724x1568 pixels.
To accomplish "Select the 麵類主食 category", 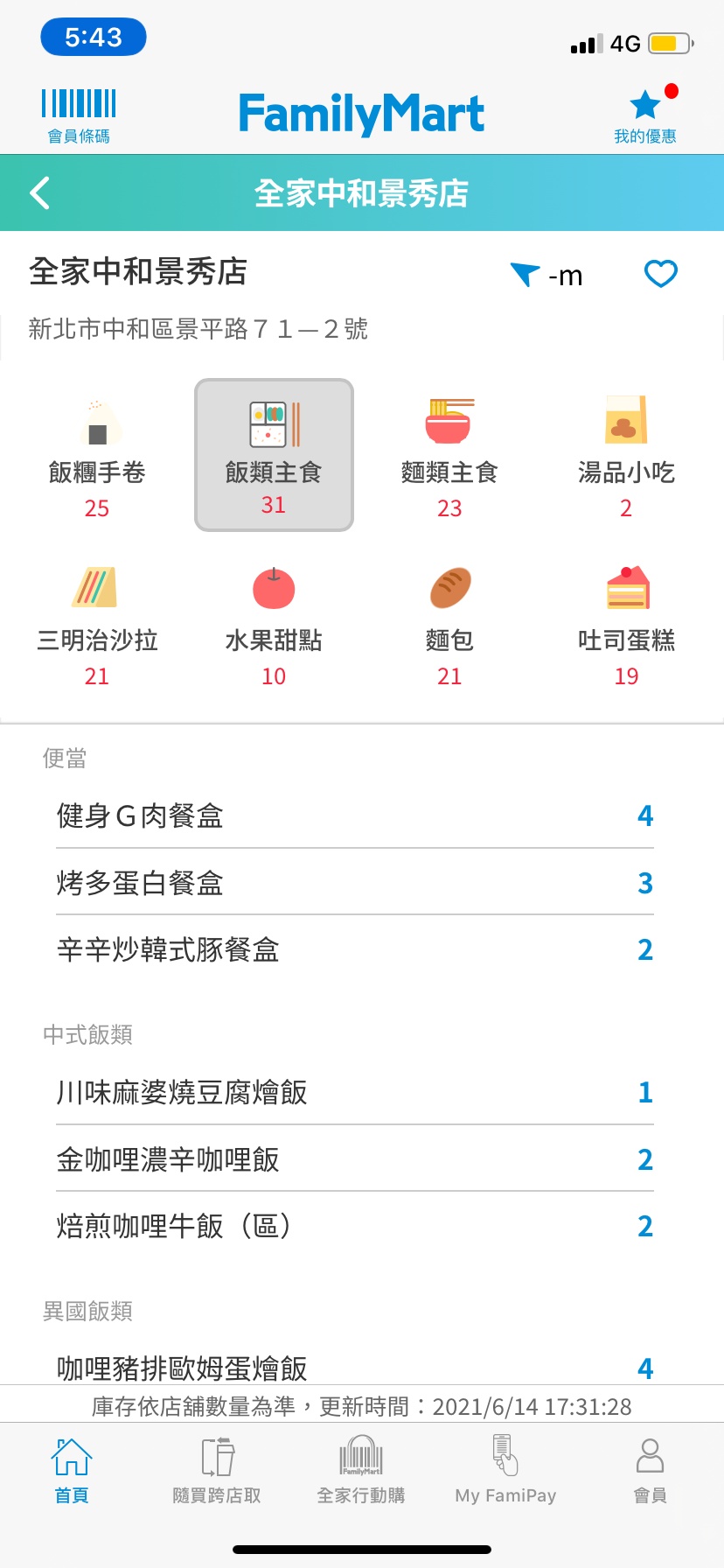I will pyautogui.click(x=449, y=455).
